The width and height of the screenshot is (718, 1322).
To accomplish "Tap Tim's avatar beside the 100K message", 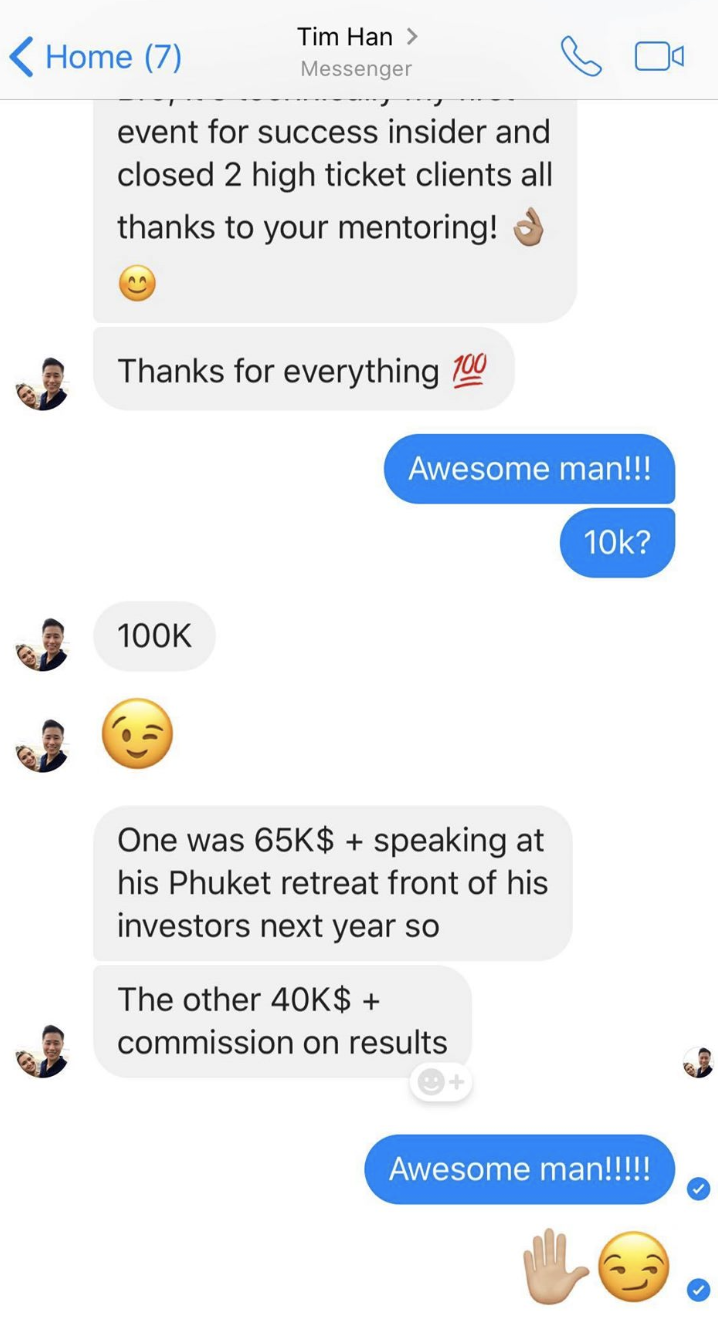I will tap(42, 646).
